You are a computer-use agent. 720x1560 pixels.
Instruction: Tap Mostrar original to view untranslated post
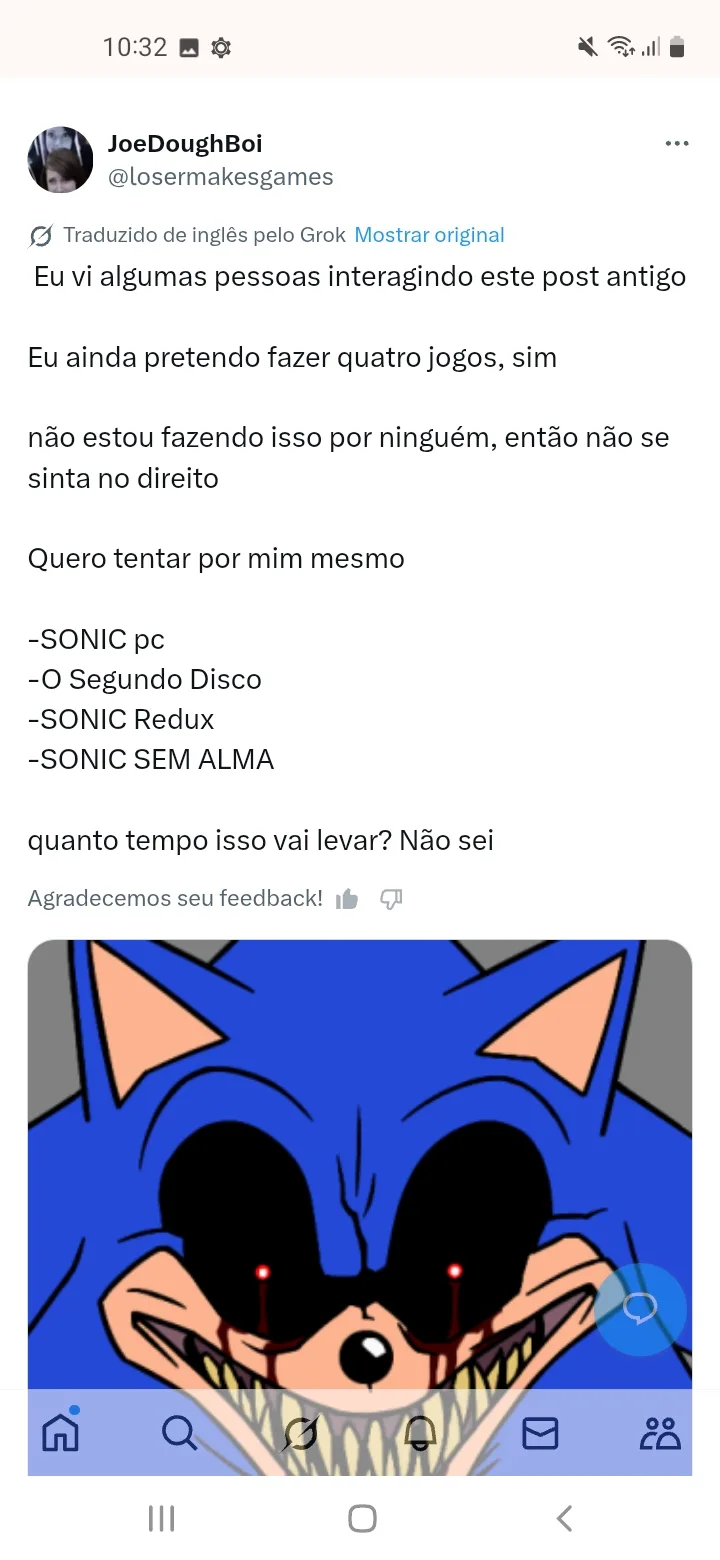(429, 235)
